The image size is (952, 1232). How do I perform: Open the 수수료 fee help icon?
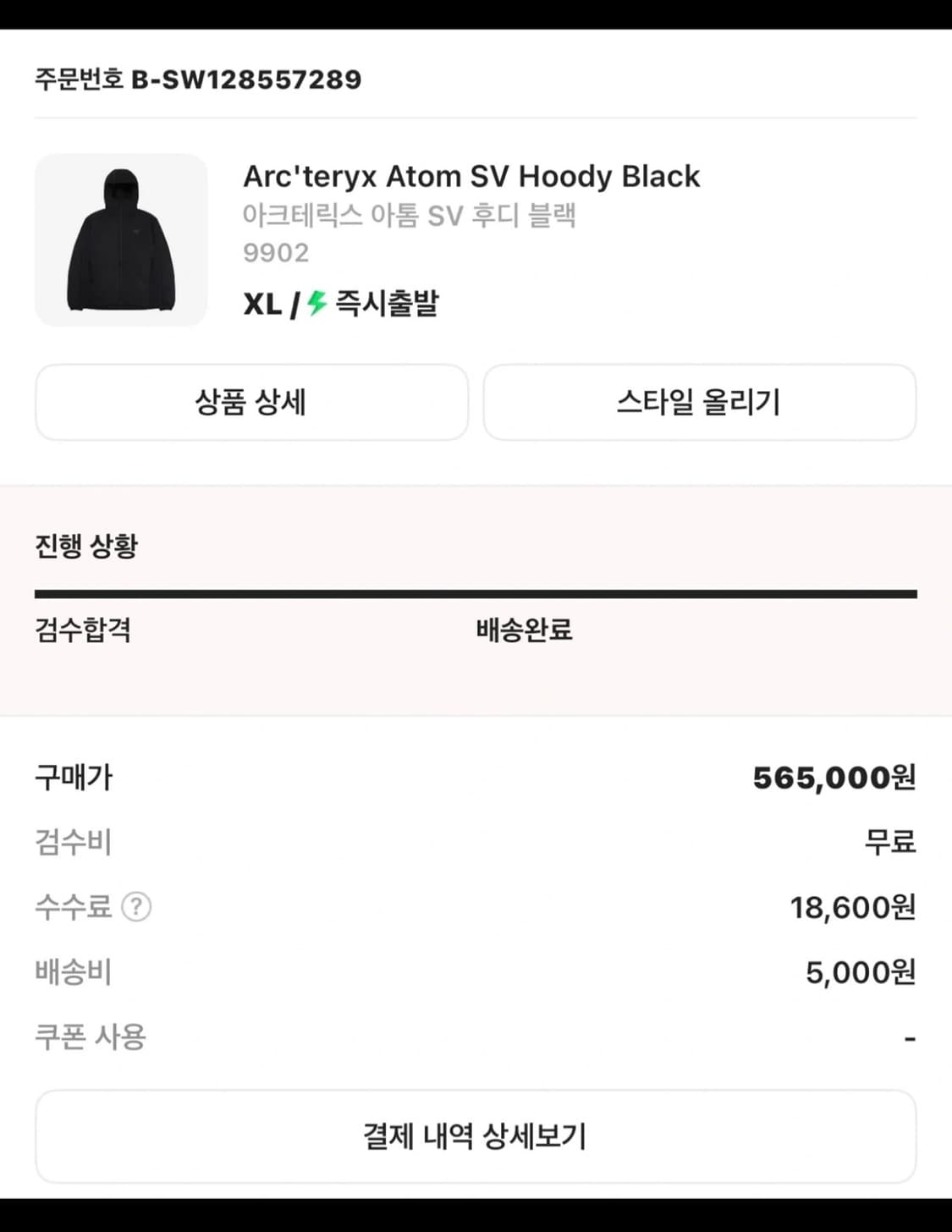[138, 907]
